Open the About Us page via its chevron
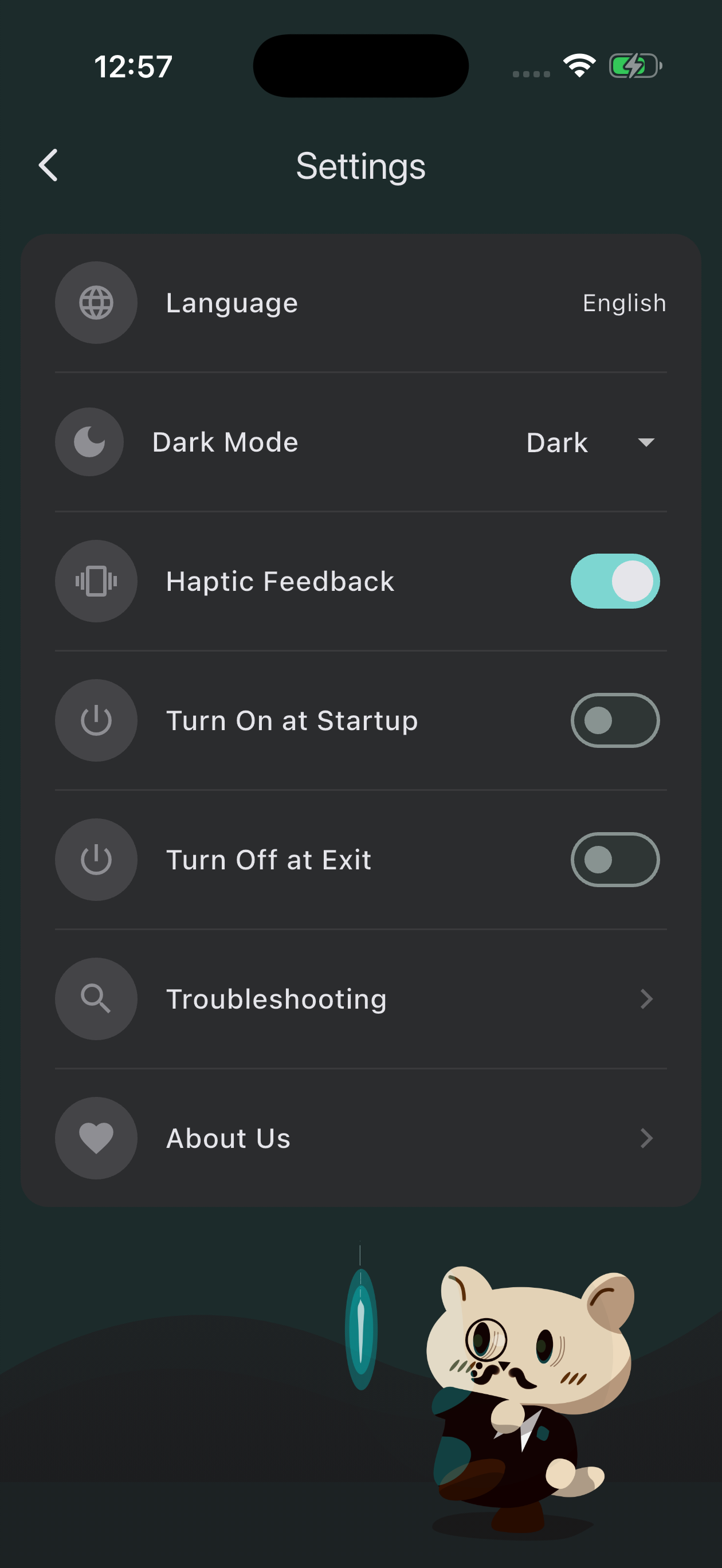Image resolution: width=722 pixels, height=1568 pixels. [x=646, y=1138]
